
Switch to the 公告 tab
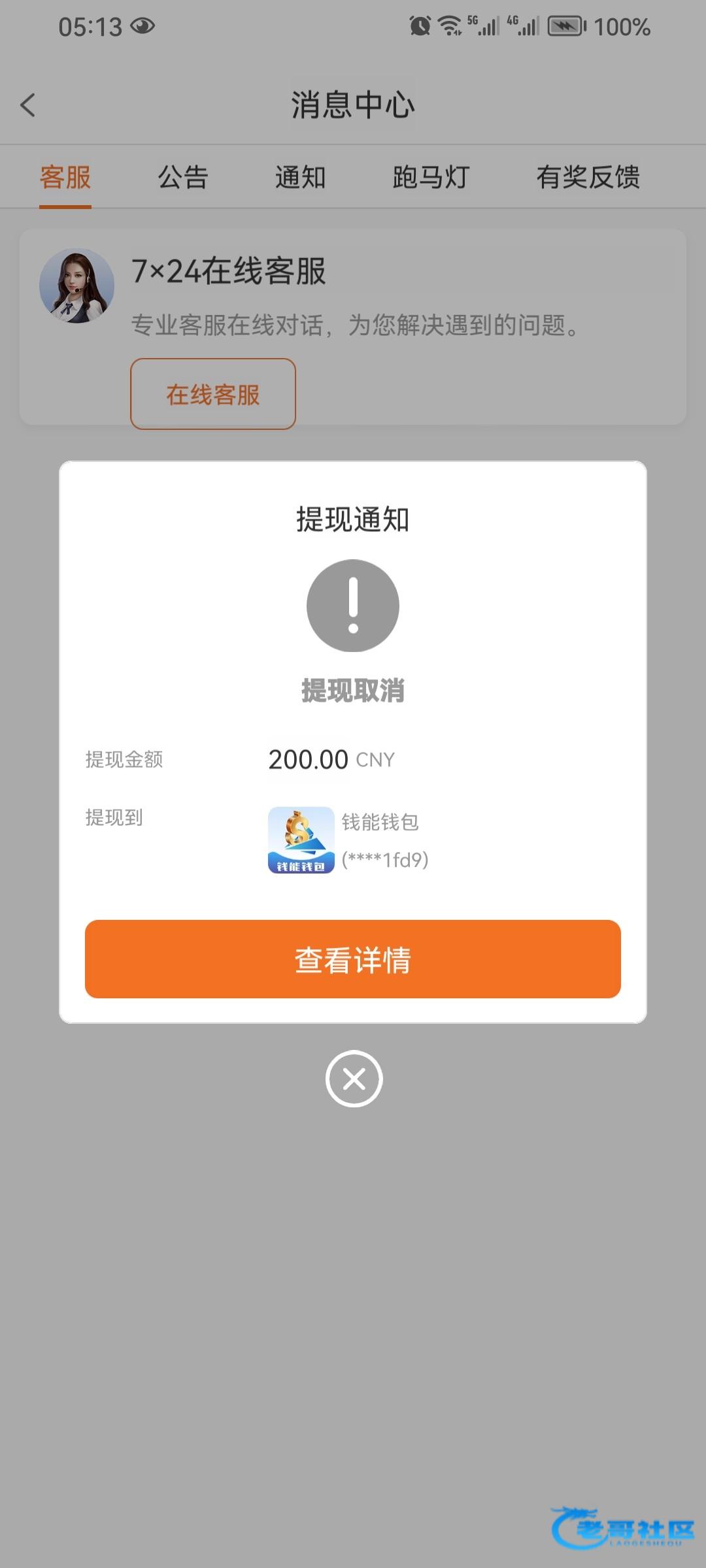(183, 177)
